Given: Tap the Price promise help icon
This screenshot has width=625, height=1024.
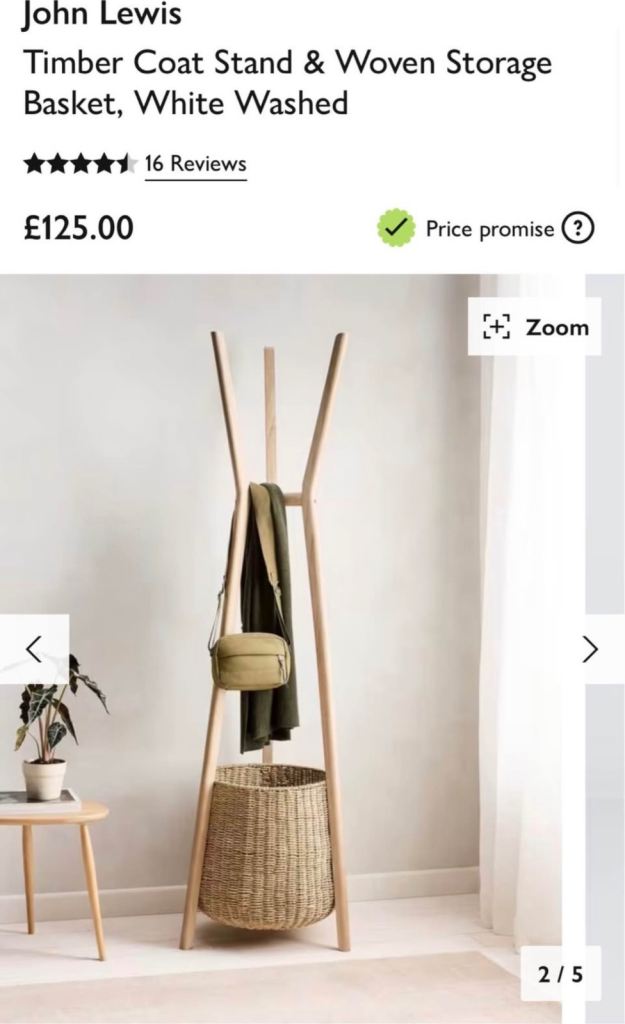Looking at the screenshot, I should click(x=577, y=228).
